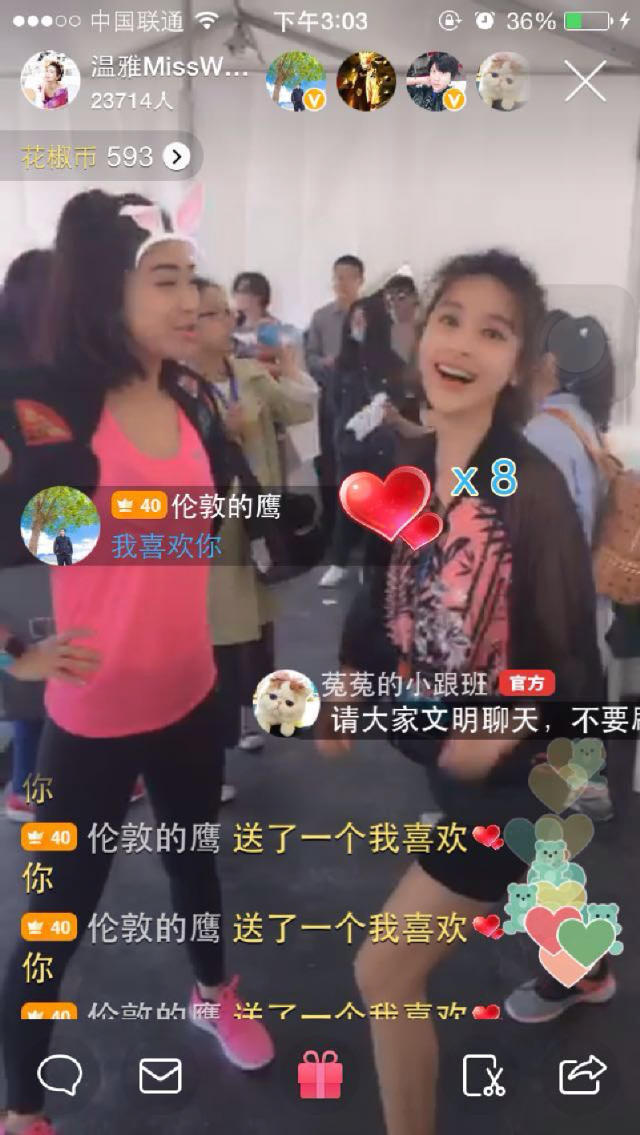
Task: Open 菟菟的小跟班 official account avatar
Action: [x=286, y=703]
